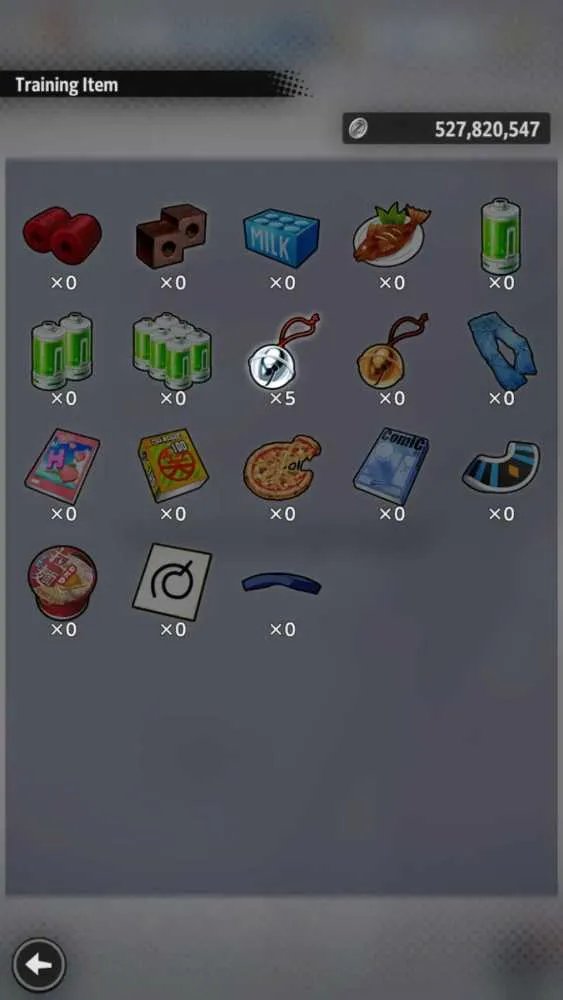Select the silver bell training item
Image resolution: width=563 pixels, height=1000 pixels.
coord(282,351)
